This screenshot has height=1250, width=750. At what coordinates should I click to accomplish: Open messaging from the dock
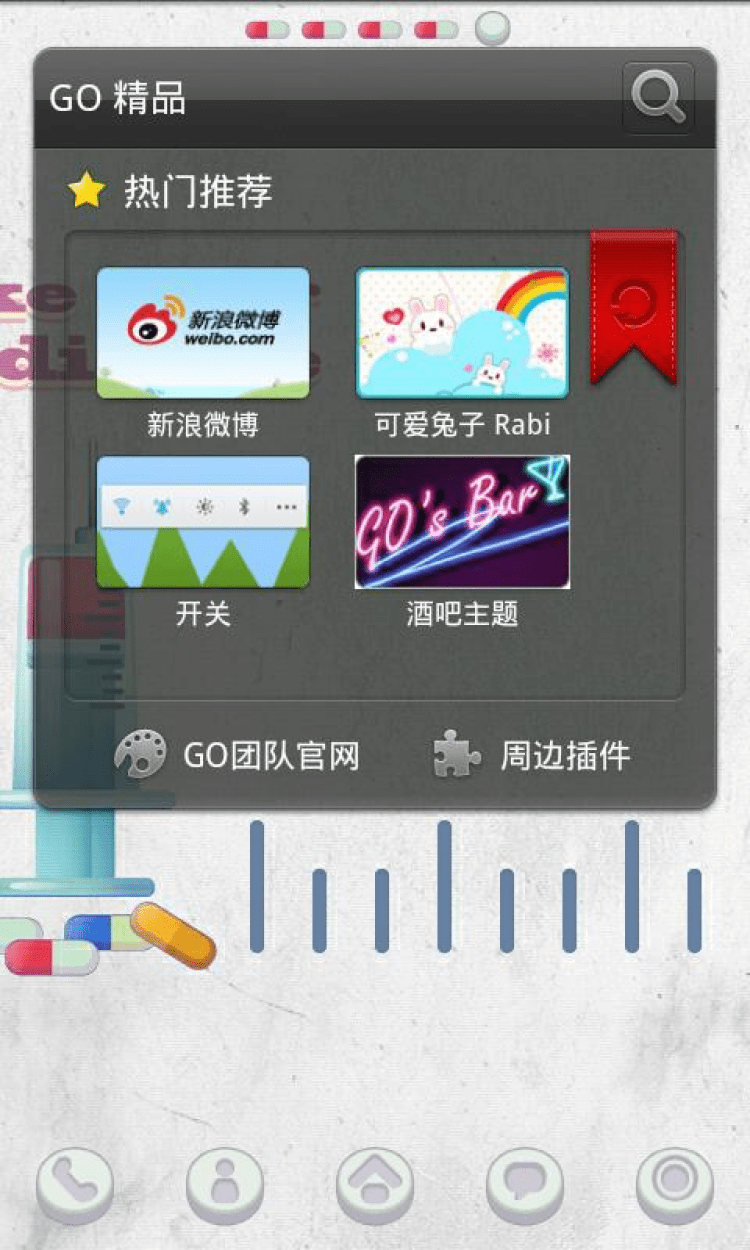(x=525, y=1186)
